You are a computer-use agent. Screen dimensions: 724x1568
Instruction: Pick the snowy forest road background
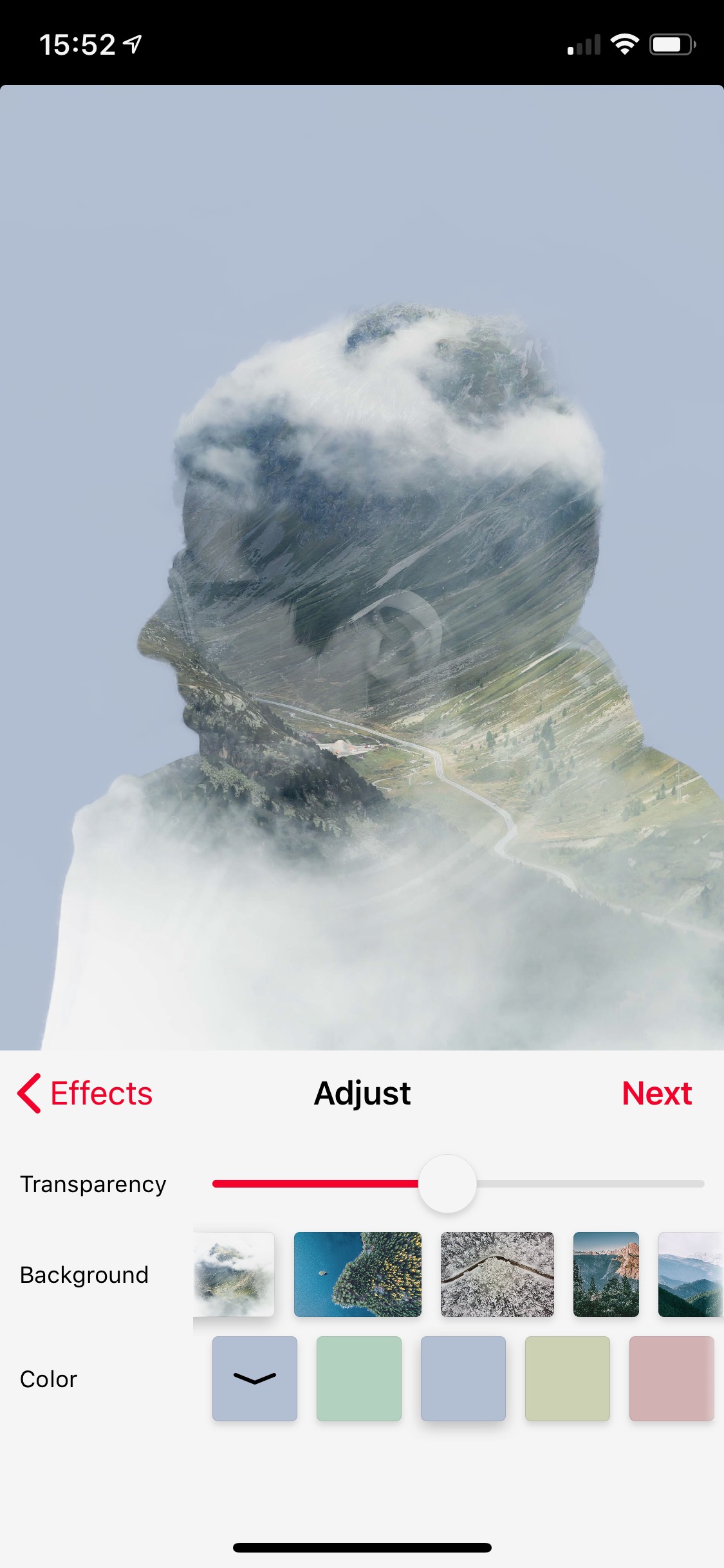tap(497, 1274)
